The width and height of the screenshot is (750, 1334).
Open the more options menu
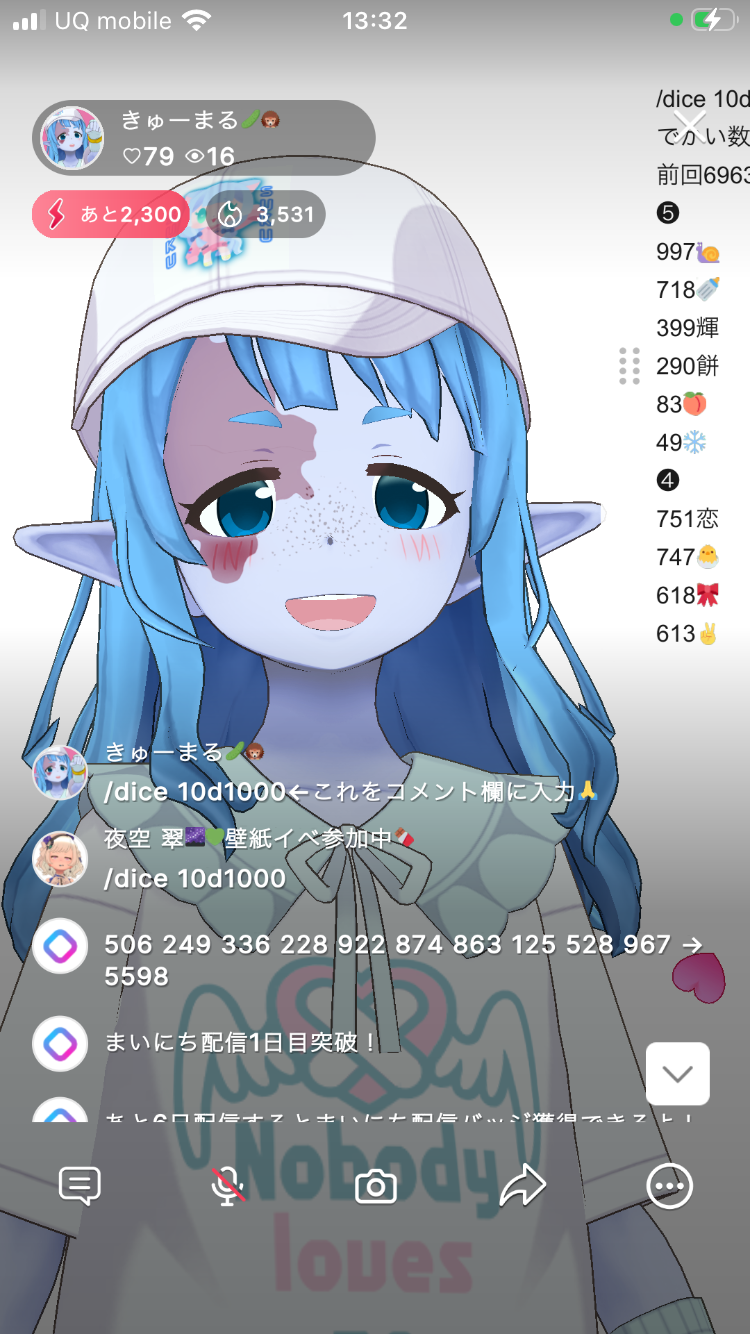669,1186
